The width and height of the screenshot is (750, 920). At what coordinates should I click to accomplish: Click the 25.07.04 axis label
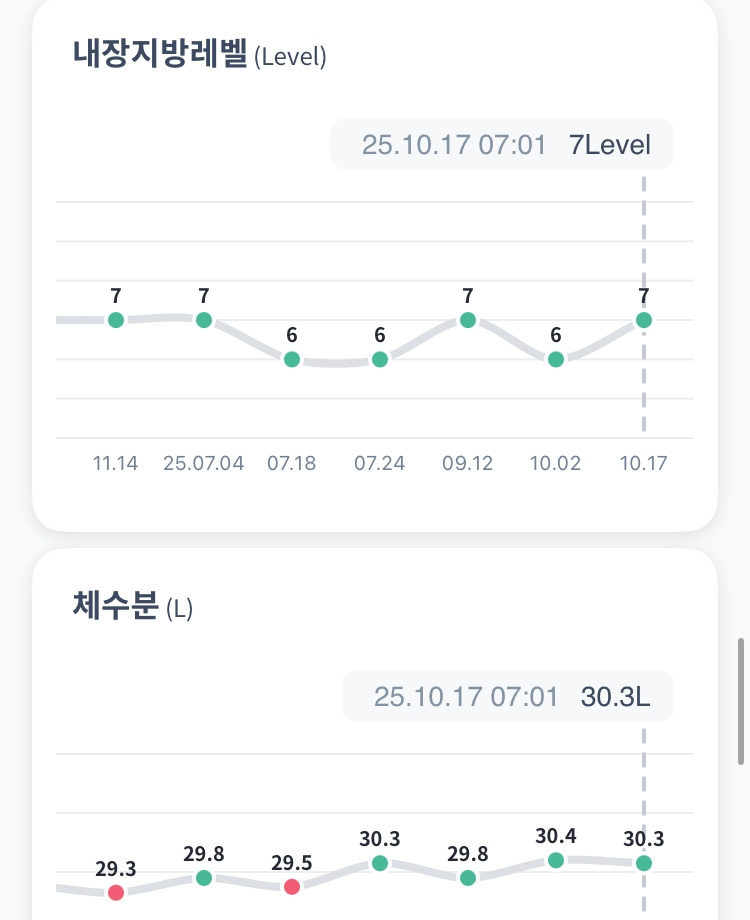coord(204,463)
